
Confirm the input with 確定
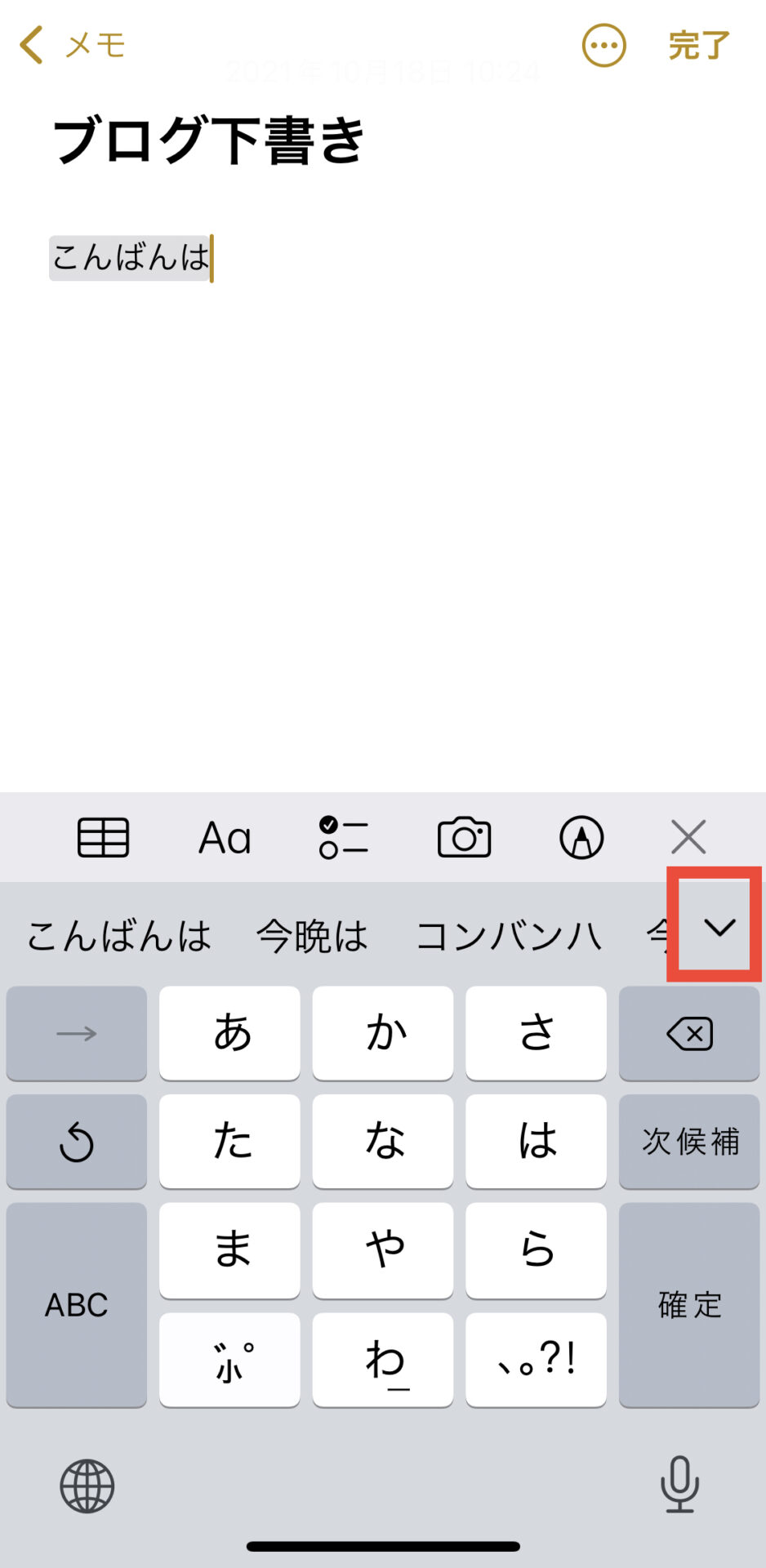689,1304
